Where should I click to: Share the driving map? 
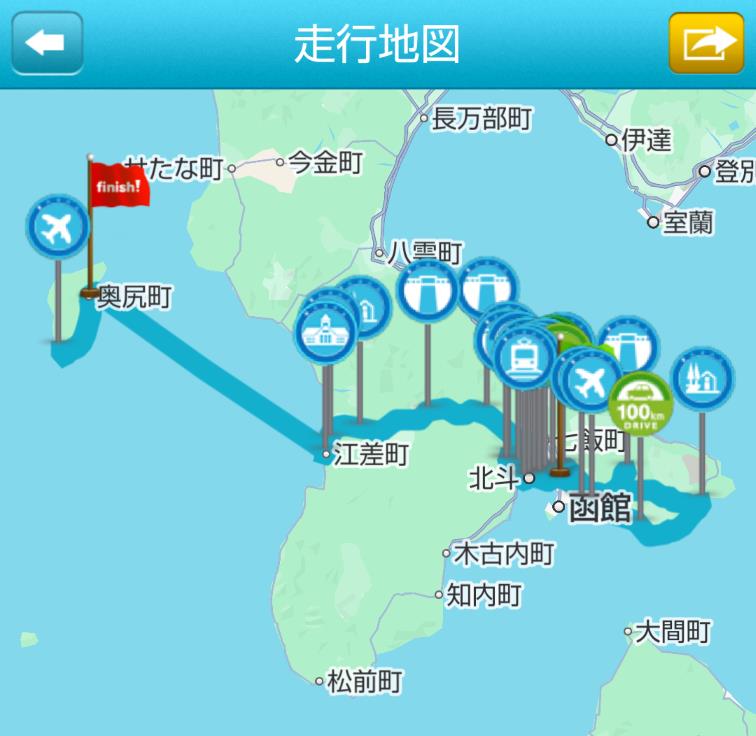tap(706, 43)
